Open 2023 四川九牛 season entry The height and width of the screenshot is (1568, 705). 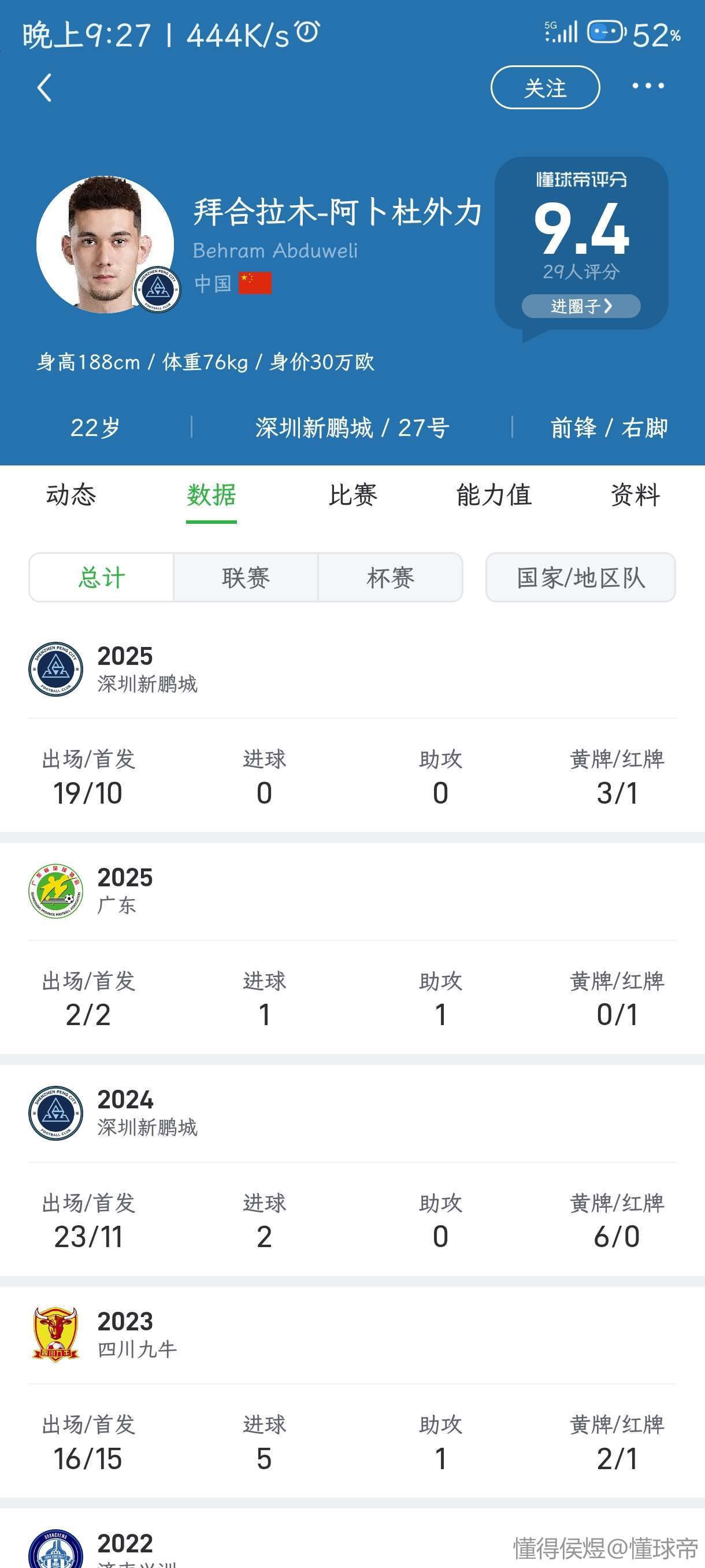(x=137, y=1334)
